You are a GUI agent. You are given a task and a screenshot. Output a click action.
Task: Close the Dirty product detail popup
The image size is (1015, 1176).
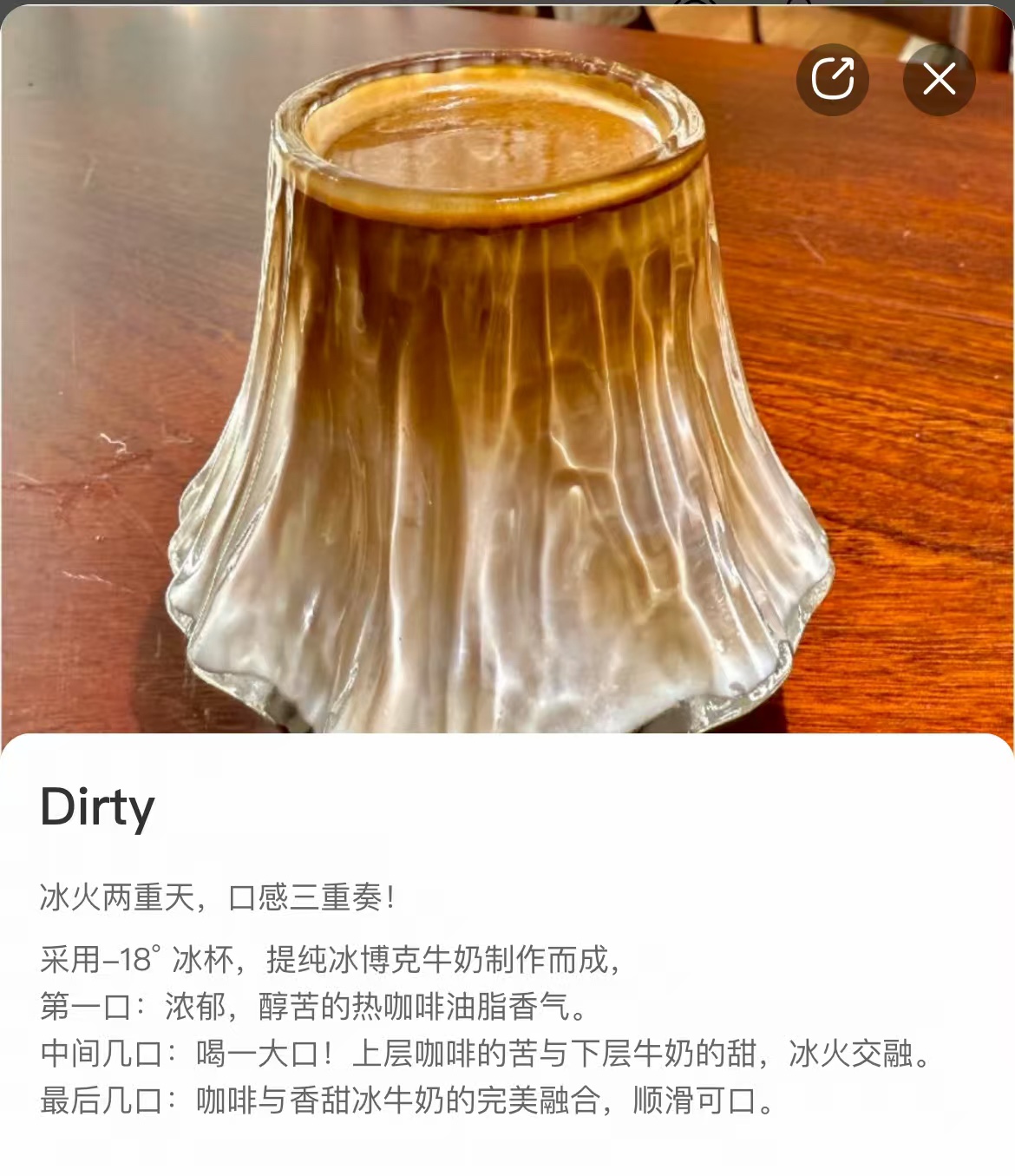coord(939,80)
